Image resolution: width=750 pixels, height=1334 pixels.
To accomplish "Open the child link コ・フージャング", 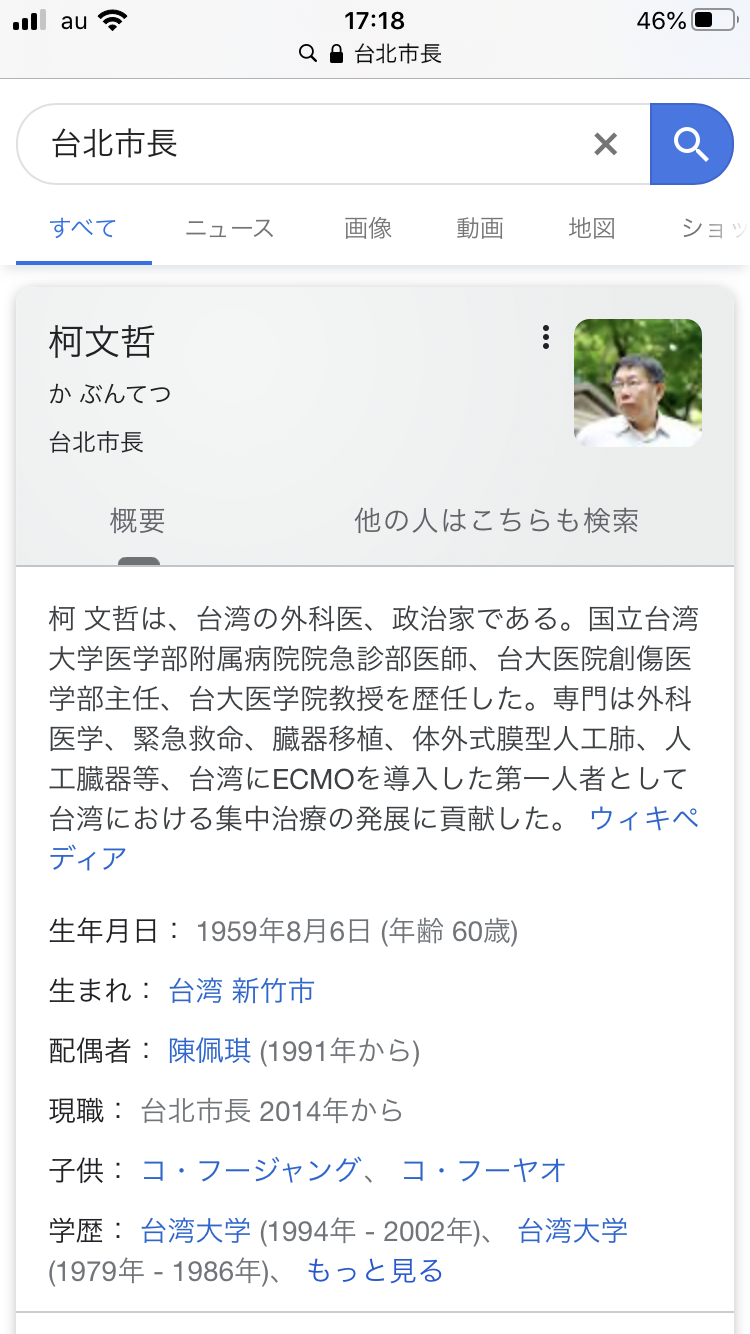I will tap(250, 1169).
